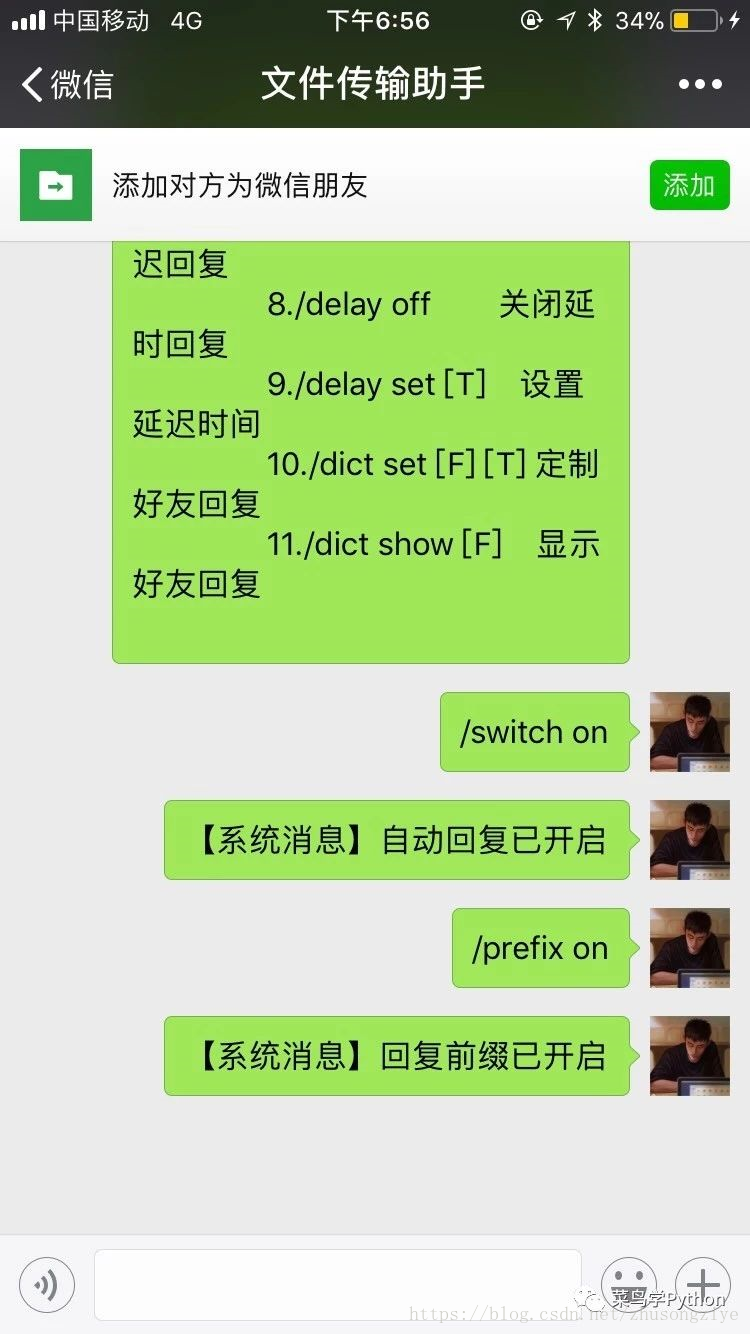Tap avatar beside the /switch on message
Screen dimensions: 750x1334
click(690, 732)
